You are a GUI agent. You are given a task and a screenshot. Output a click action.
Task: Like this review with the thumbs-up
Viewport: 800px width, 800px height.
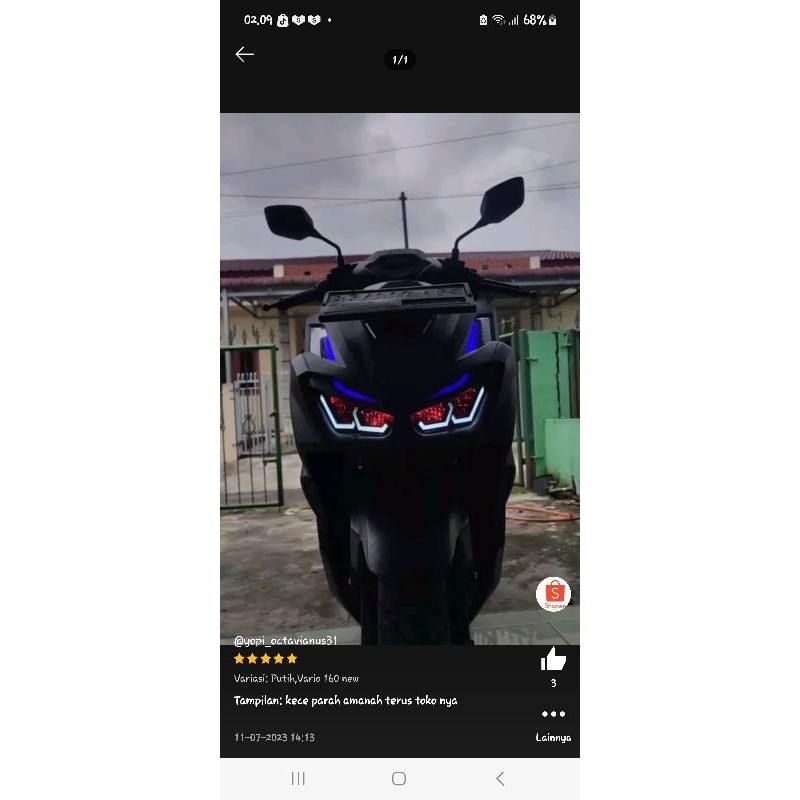(x=553, y=659)
